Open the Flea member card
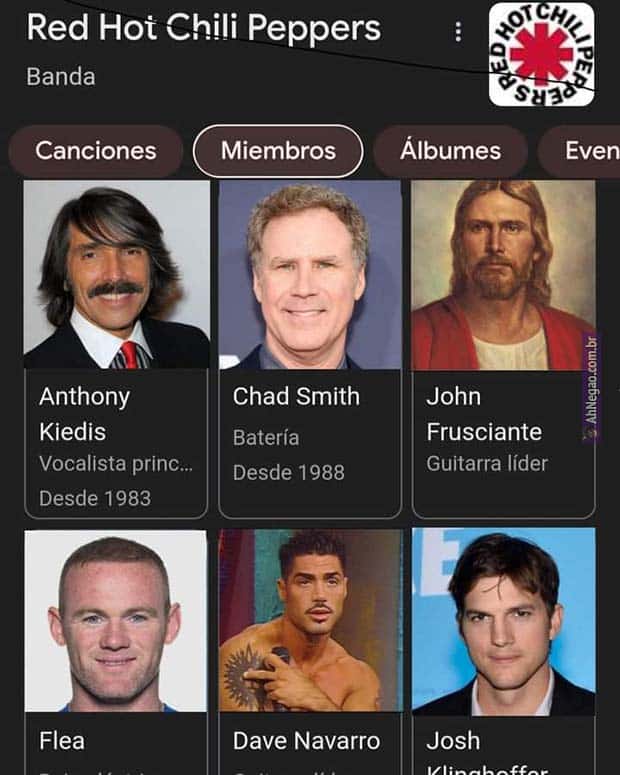Image resolution: width=620 pixels, height=775 pixels. [116, 650]
